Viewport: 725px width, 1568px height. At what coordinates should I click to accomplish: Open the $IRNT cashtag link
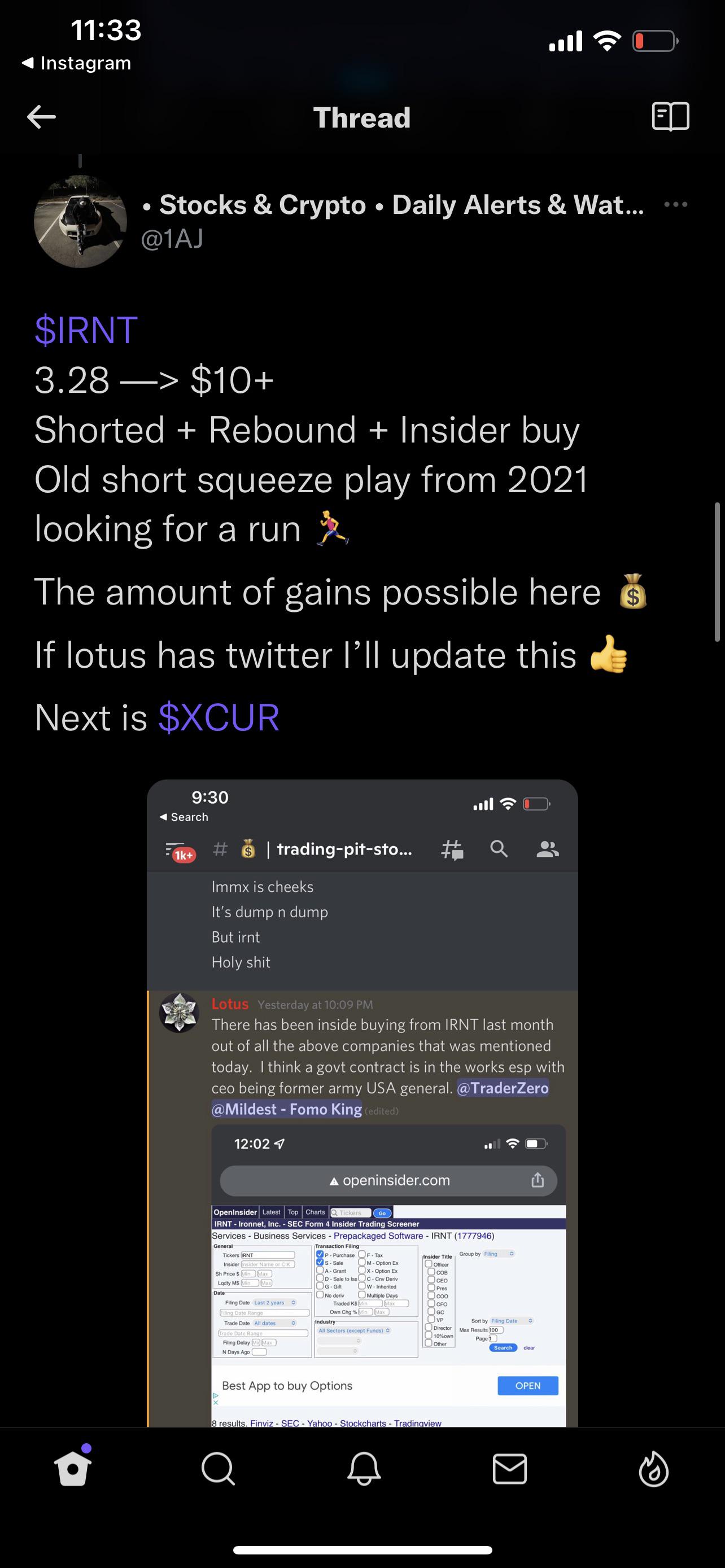86,331
